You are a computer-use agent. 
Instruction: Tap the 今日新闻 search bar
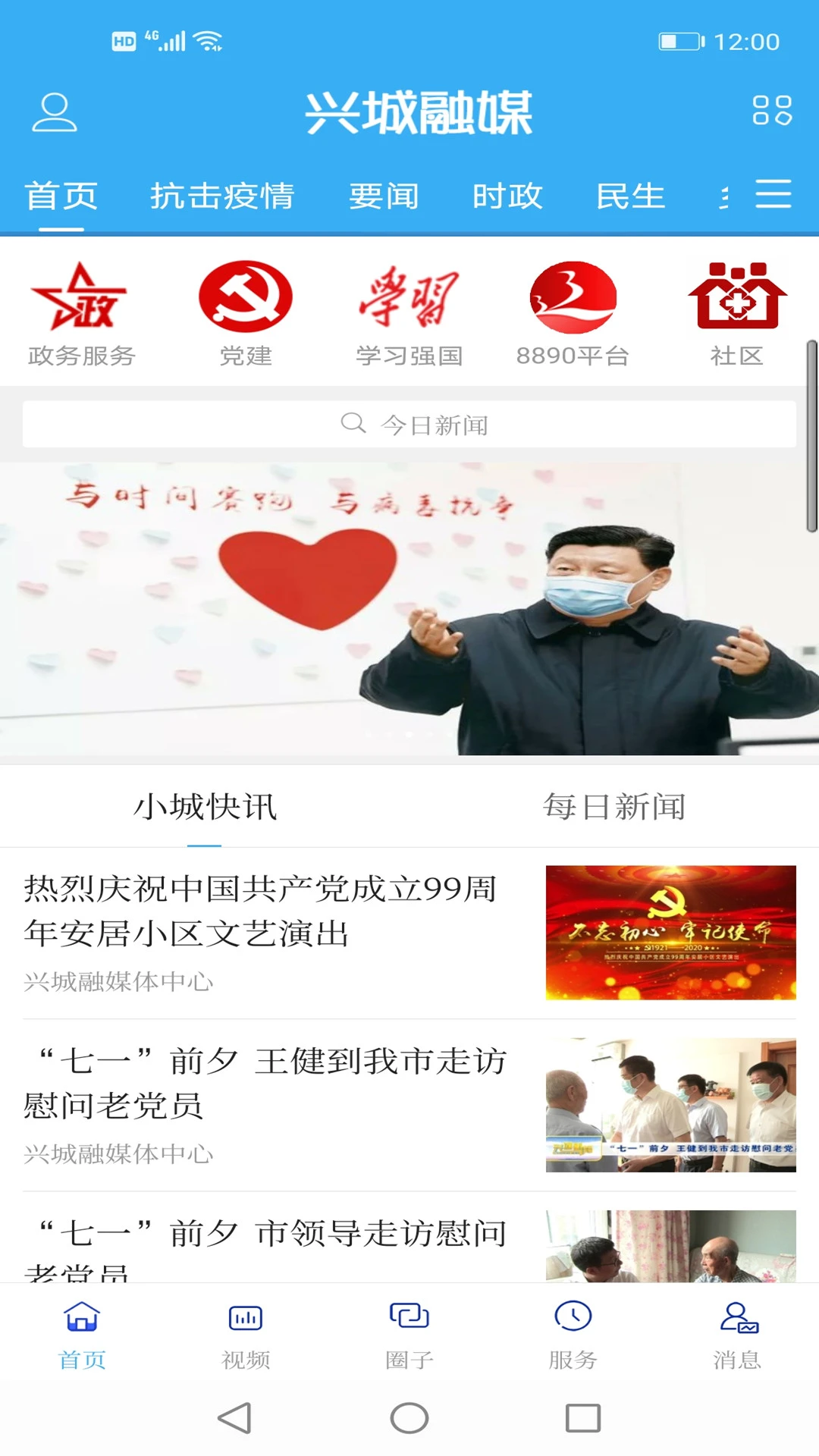coord(409,425)
